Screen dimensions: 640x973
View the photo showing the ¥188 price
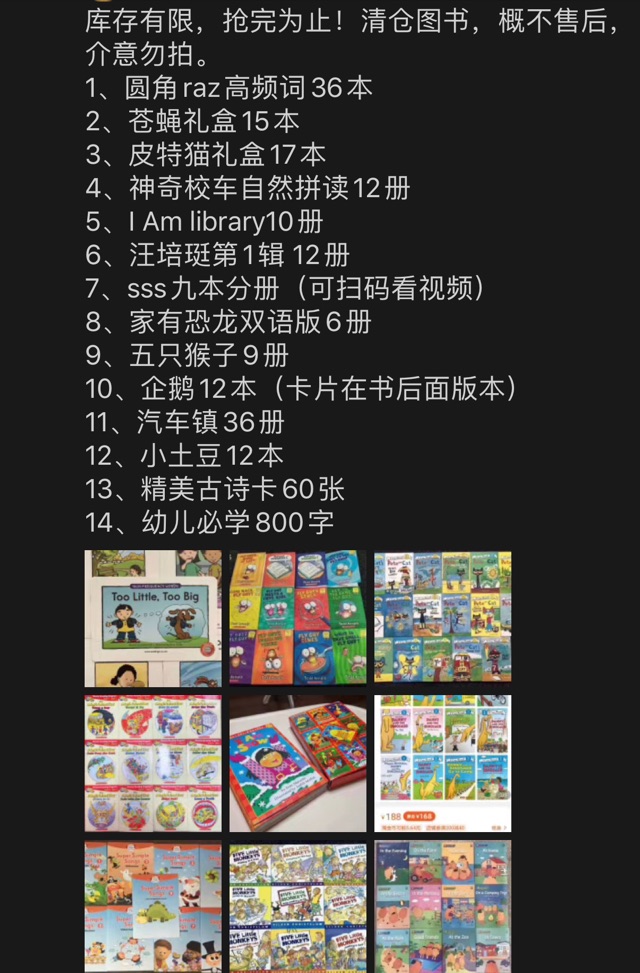click(x=442, y=763)
